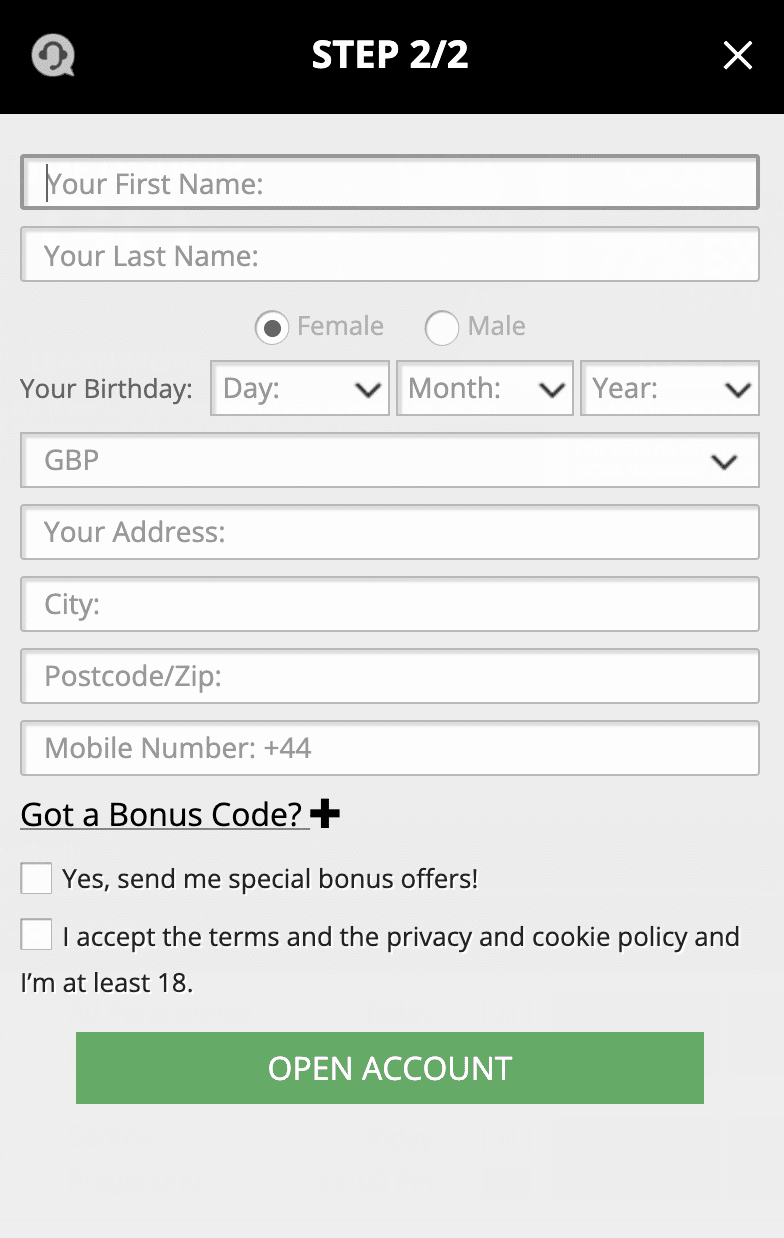Focus the Your First Name field
Image resolution: width=784 pixels, height=1238 pixels.
pos(390,183)
